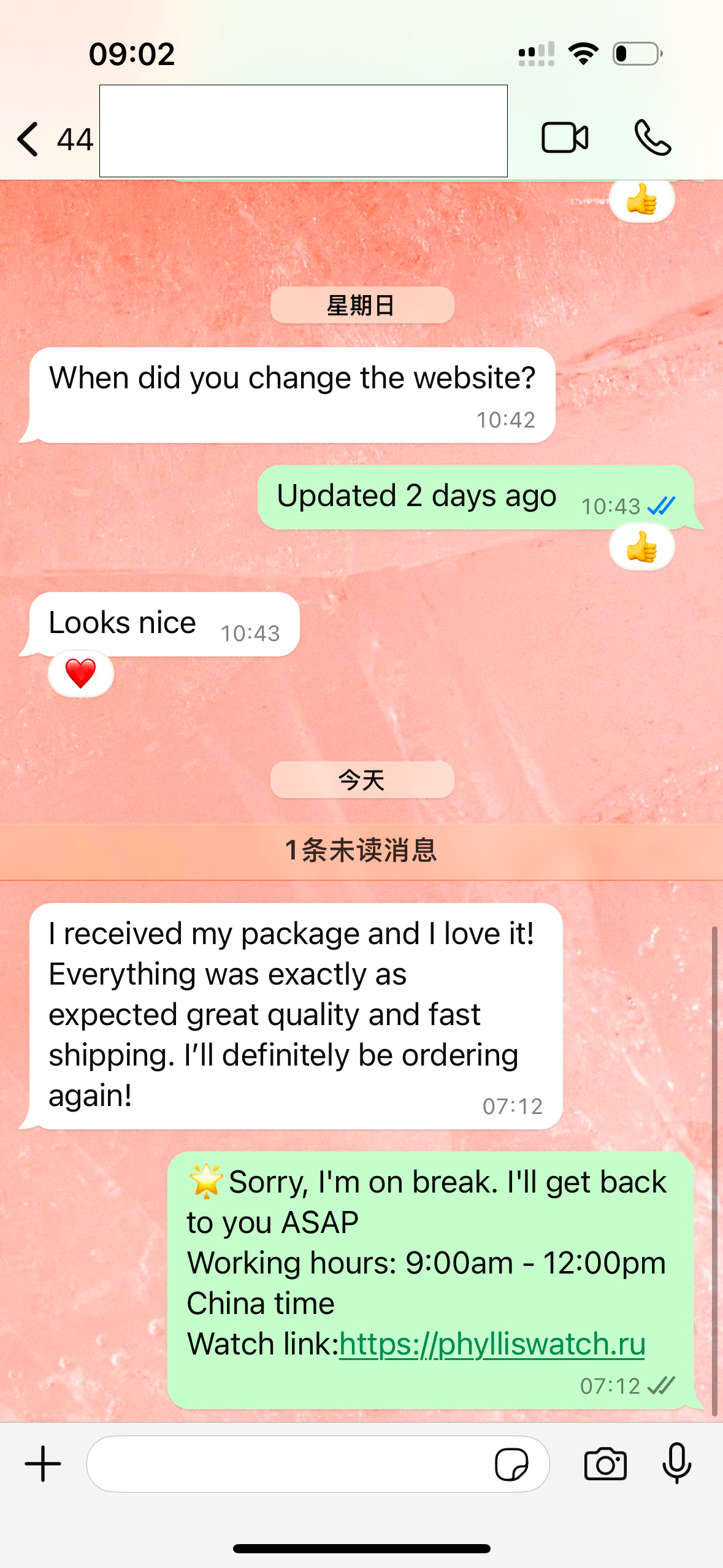Focus the message input field
Viewport: 723px width, 1568px height.
288,1464
